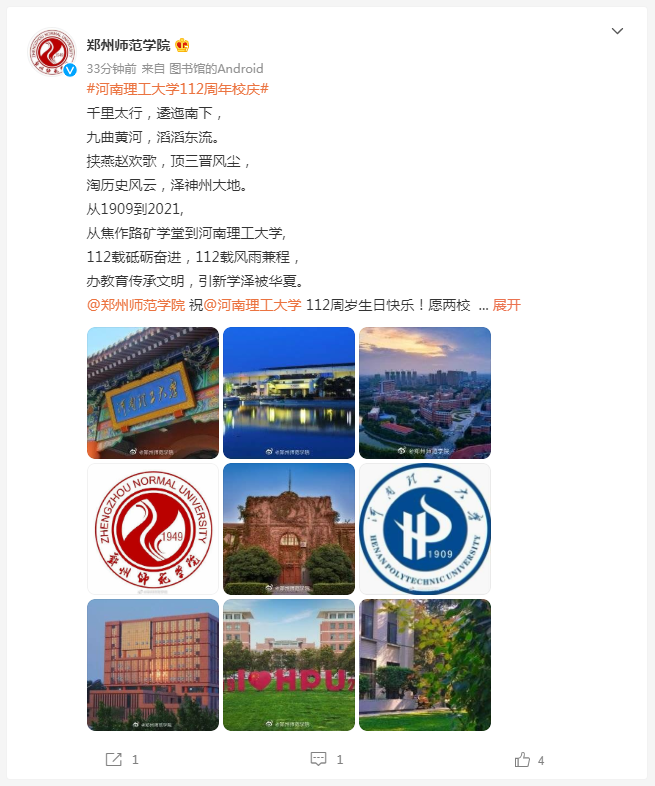Open the night lake building photo

(289, 393)
